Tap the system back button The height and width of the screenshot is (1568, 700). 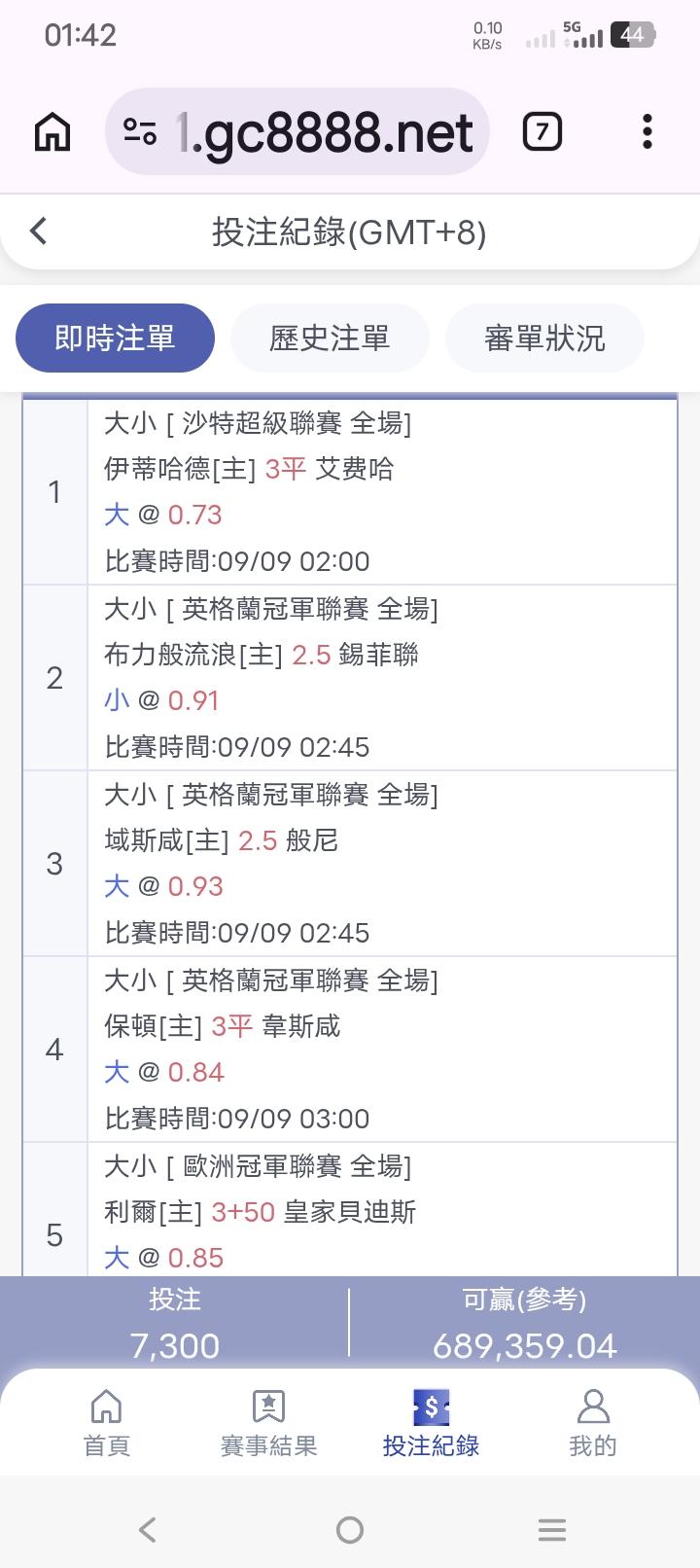pos(147,1530)
